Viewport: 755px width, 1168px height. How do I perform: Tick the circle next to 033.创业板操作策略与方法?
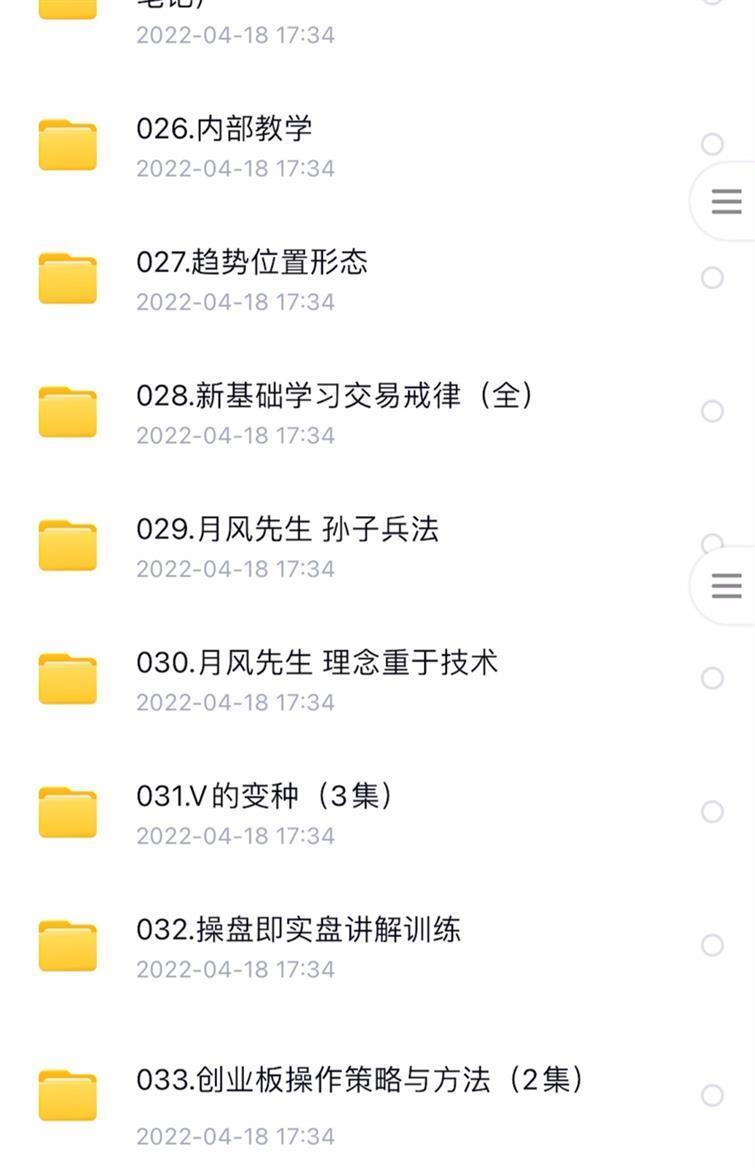712,1095
